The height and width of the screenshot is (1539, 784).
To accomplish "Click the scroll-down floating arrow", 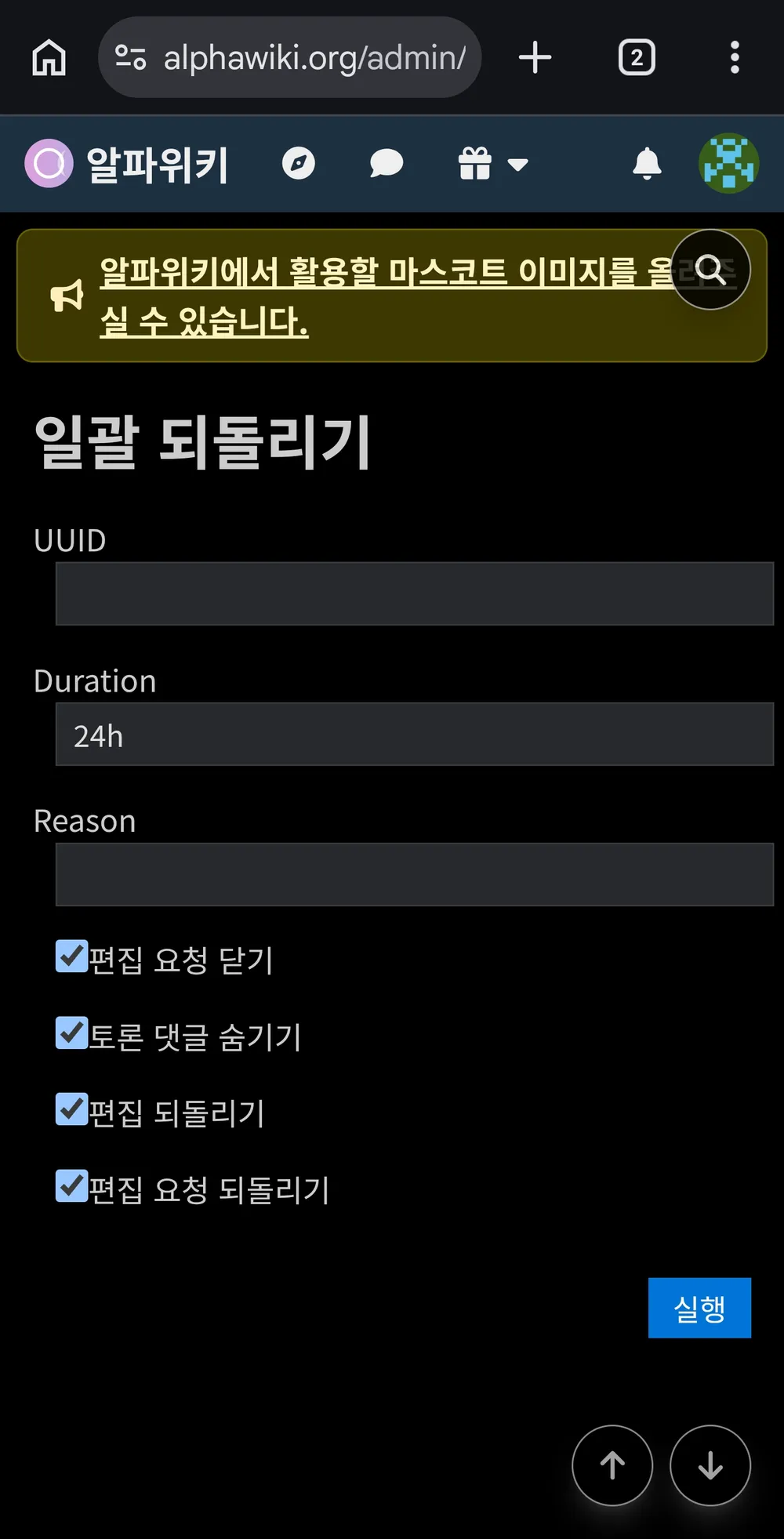I will (x=710, y=1465).
